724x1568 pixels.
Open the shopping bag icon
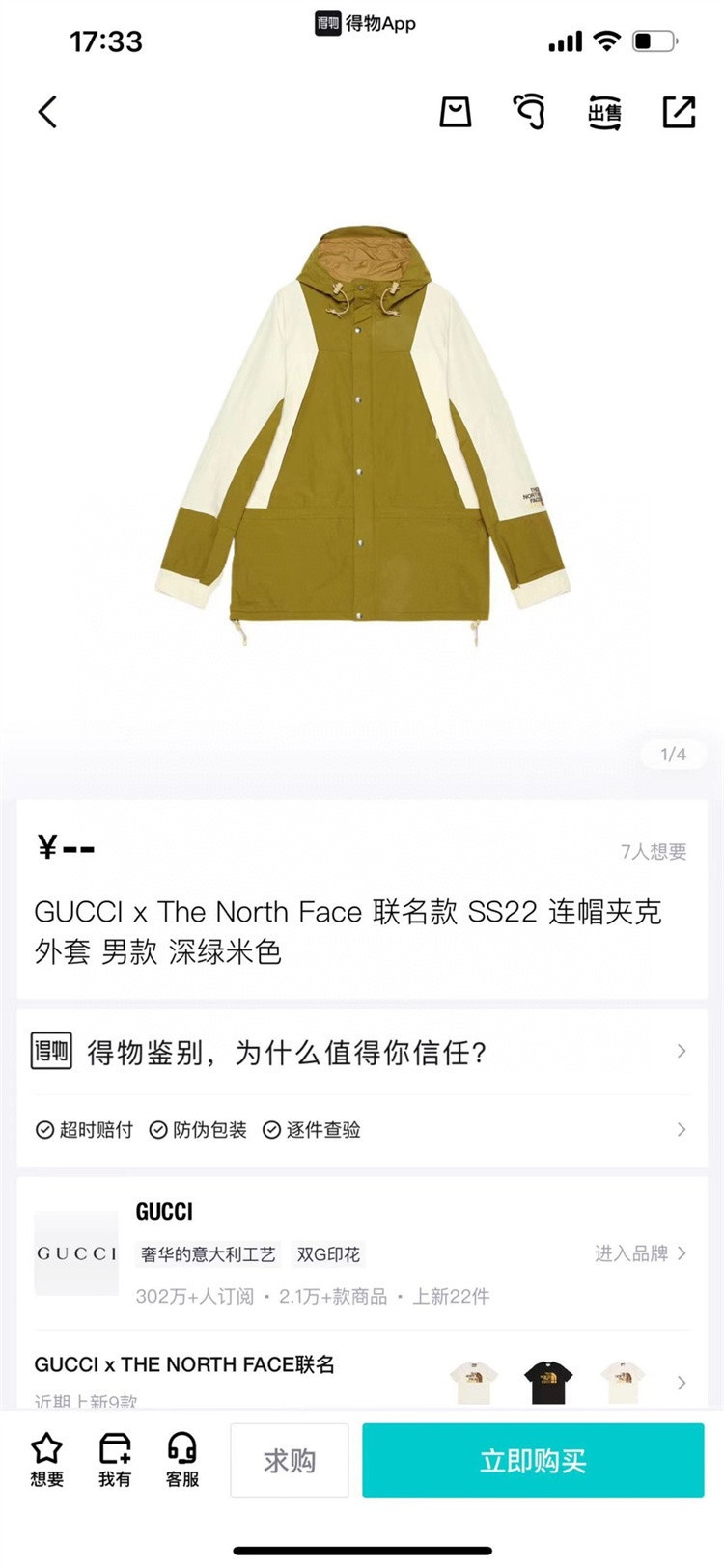click(455, 112)
